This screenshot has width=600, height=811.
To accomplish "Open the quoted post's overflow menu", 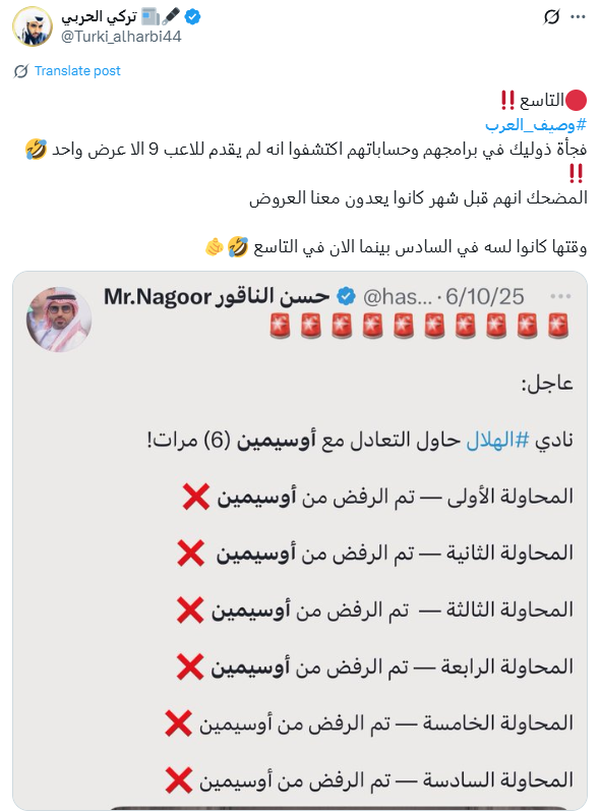I will 561,296.
